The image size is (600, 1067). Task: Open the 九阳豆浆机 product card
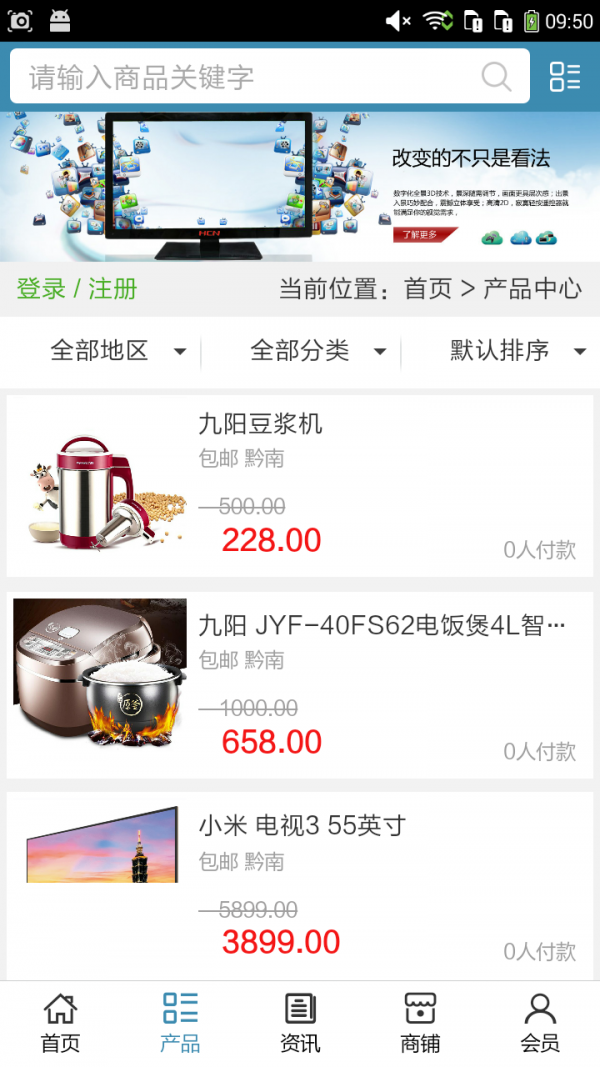(x=300, y=486)
